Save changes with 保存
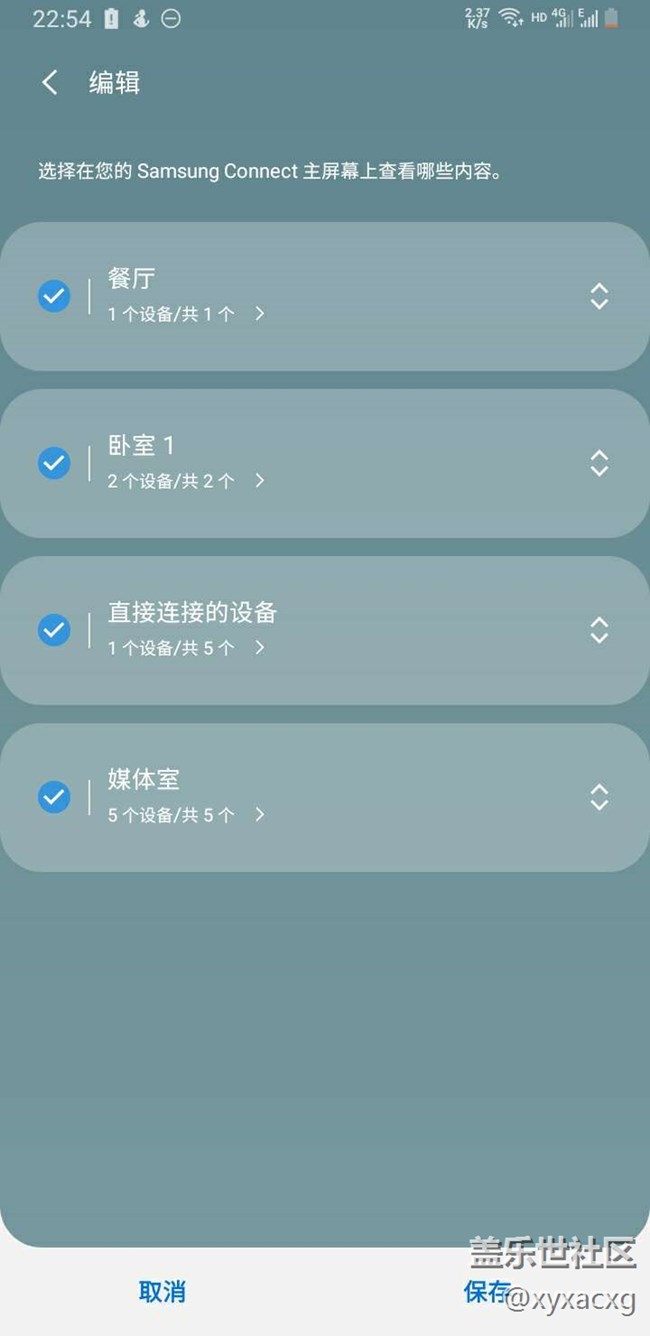650x1336 pixels. tap(487, 1291)
